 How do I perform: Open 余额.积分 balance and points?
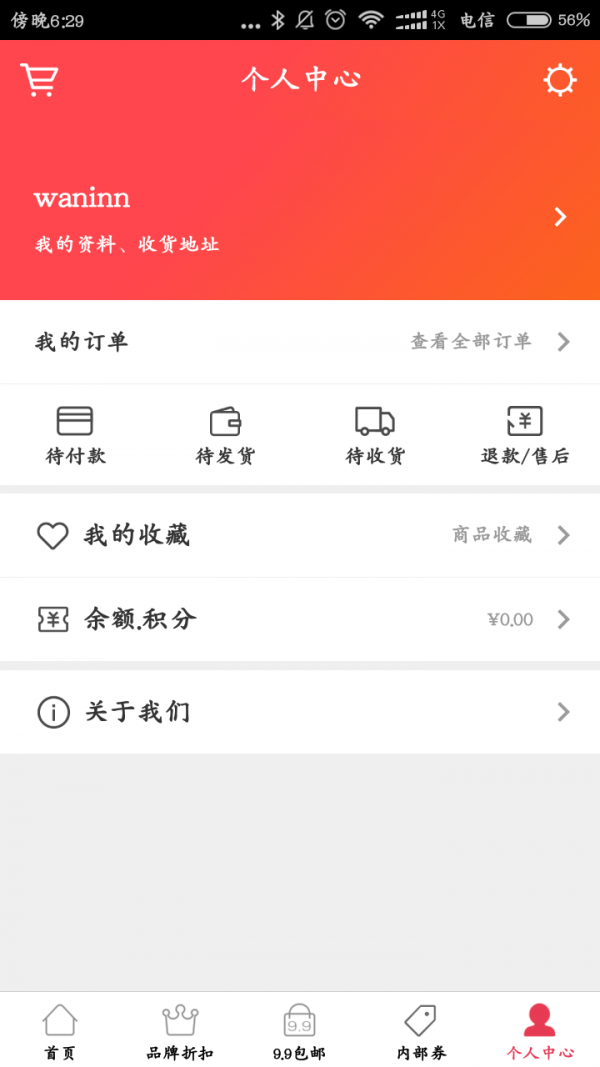click(x=300, y=619)
